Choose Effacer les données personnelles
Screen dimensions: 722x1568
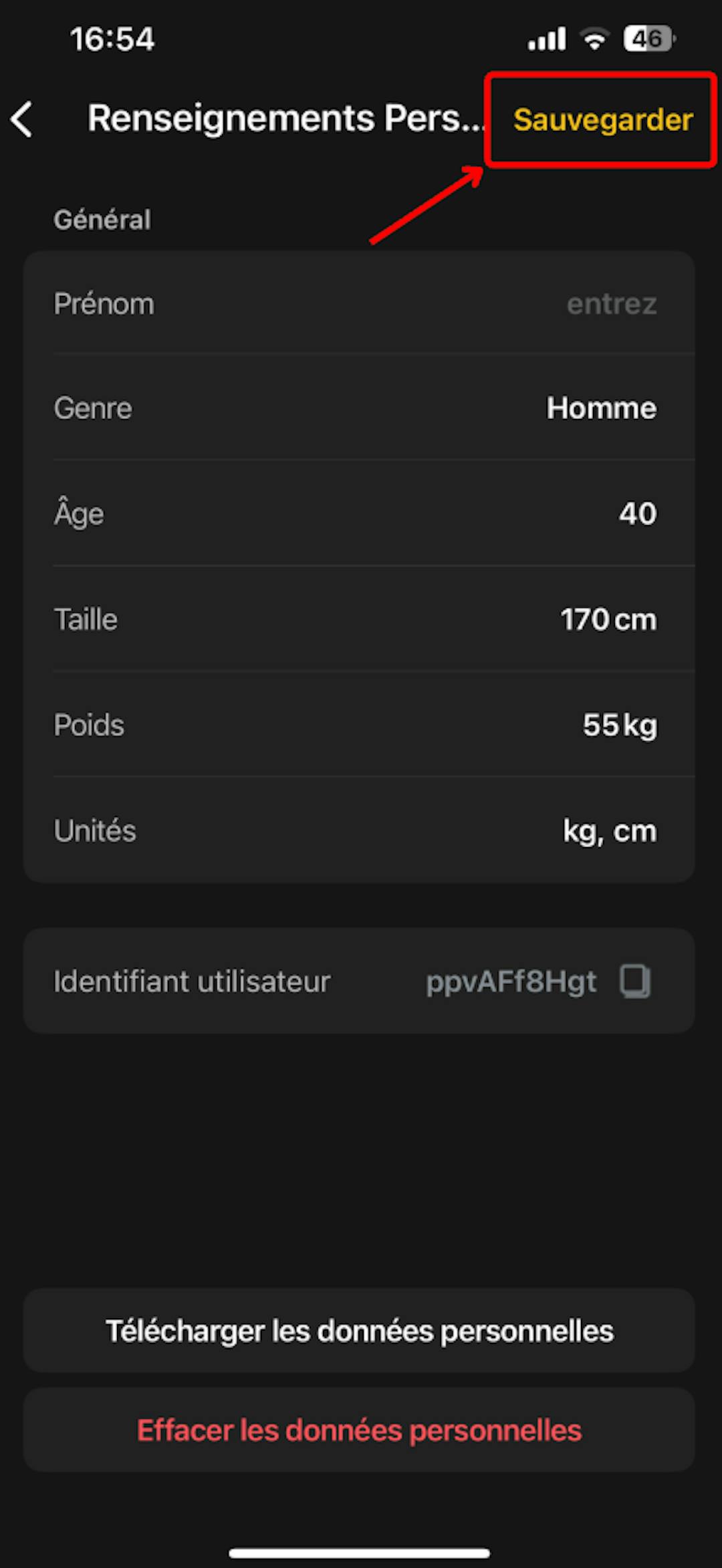tap(359, 1430)
